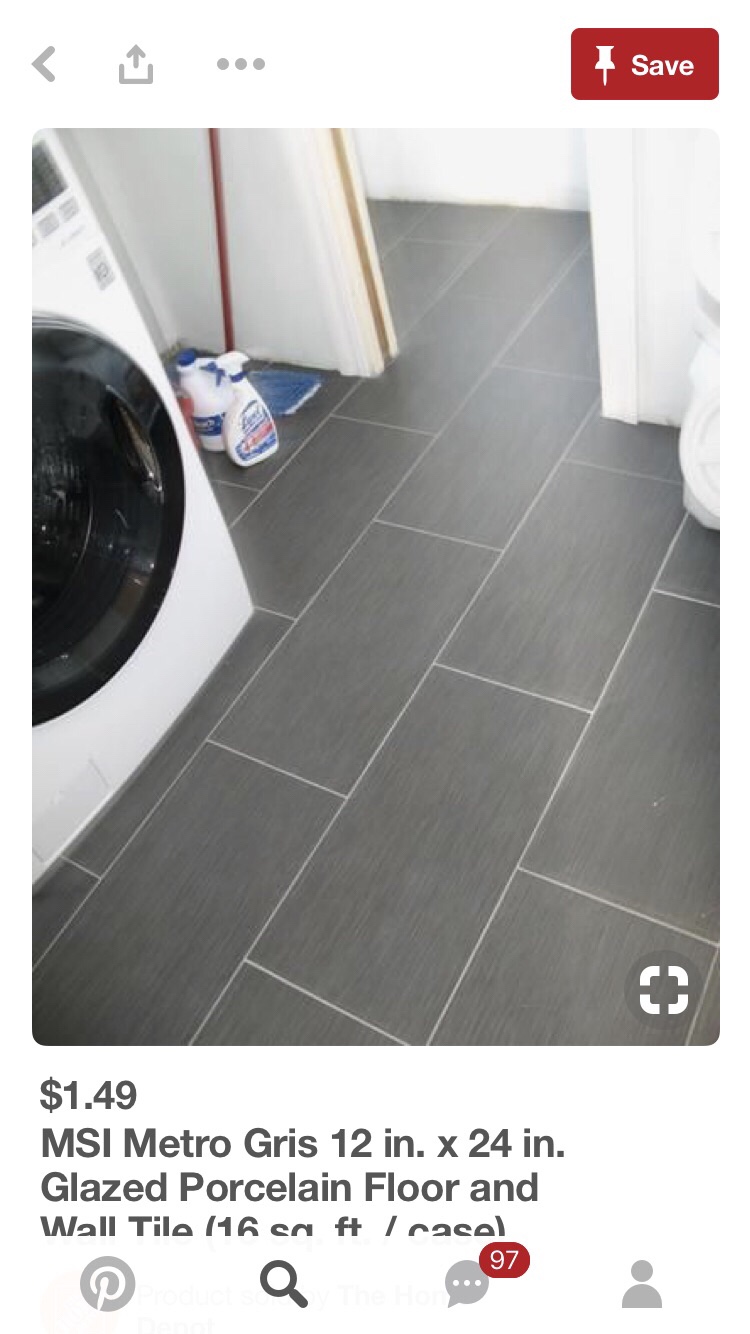This screenshot has height=1334, width=750.
Task: Open messages with 97 notifications
Action: [468, 1284]
